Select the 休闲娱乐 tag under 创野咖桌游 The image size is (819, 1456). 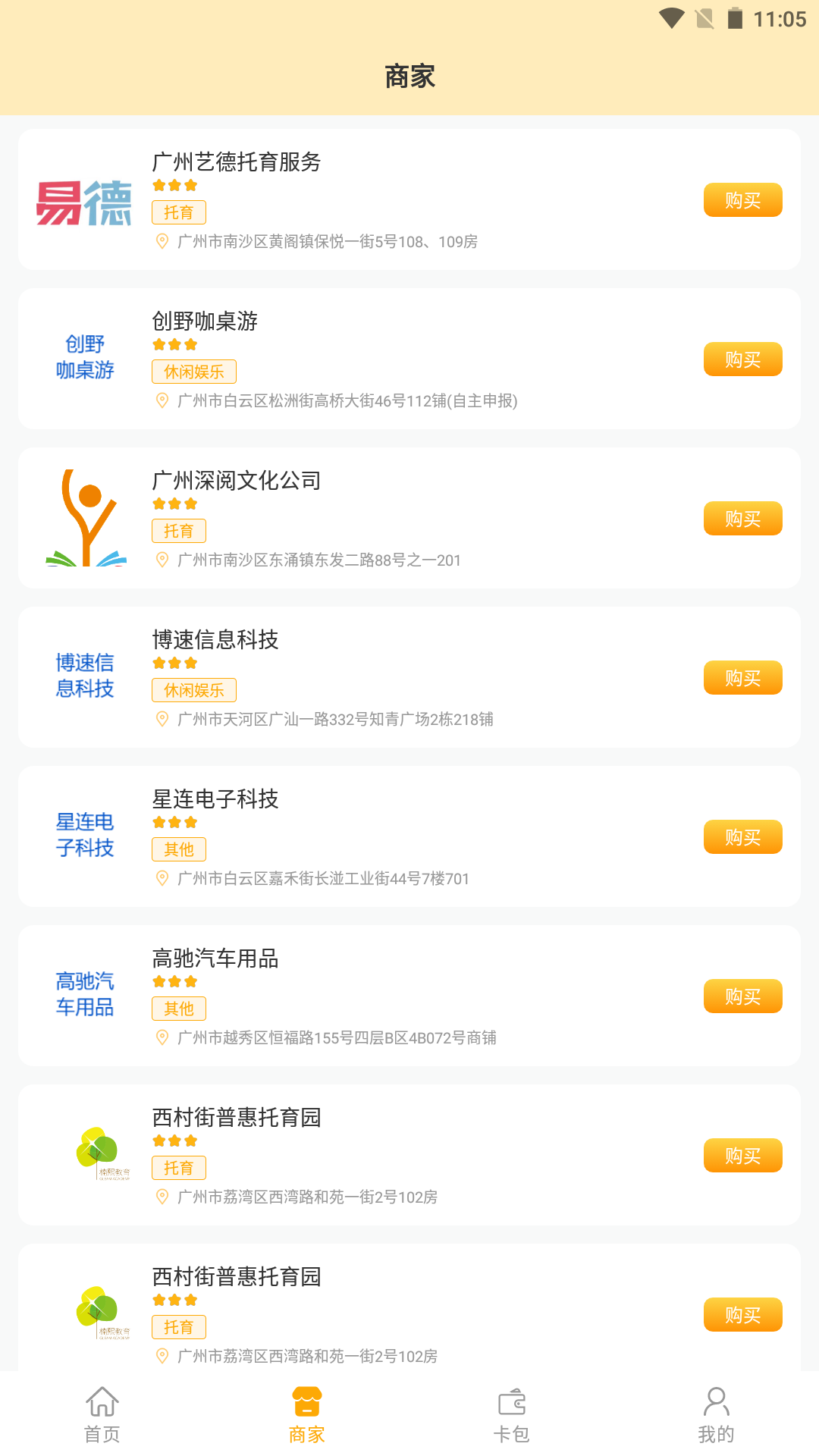click(x=193, y=371)
